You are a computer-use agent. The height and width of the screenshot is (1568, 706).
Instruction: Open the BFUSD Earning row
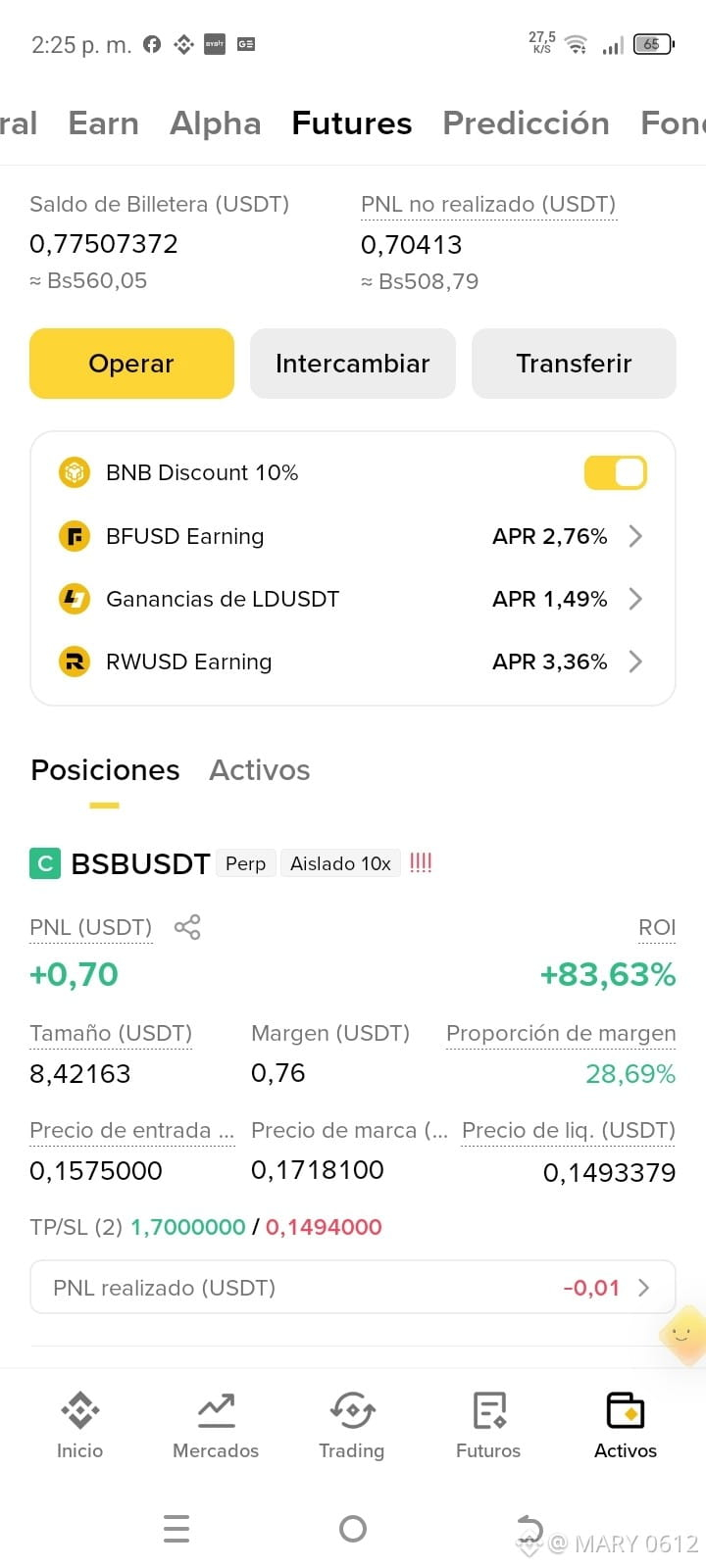click(x=353, y=536)
